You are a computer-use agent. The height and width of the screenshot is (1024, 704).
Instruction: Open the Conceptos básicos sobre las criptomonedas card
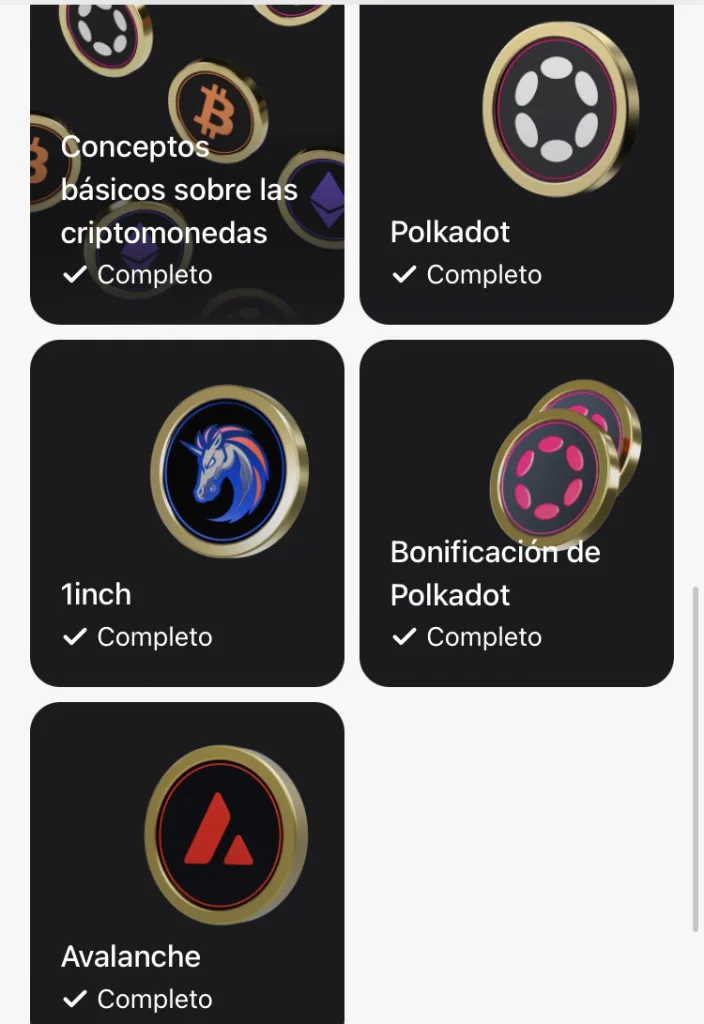187,165
